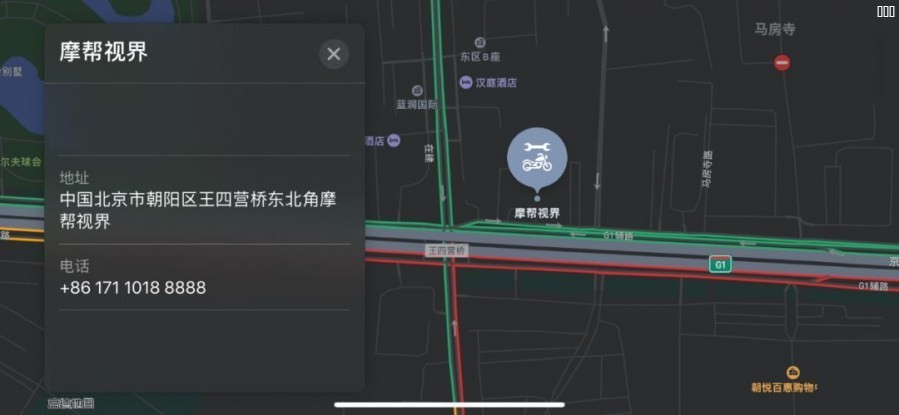The width and height of the screenshot is (899, 415).
Task: Close the 摩帮视界 info card
Action: point(334,54)
